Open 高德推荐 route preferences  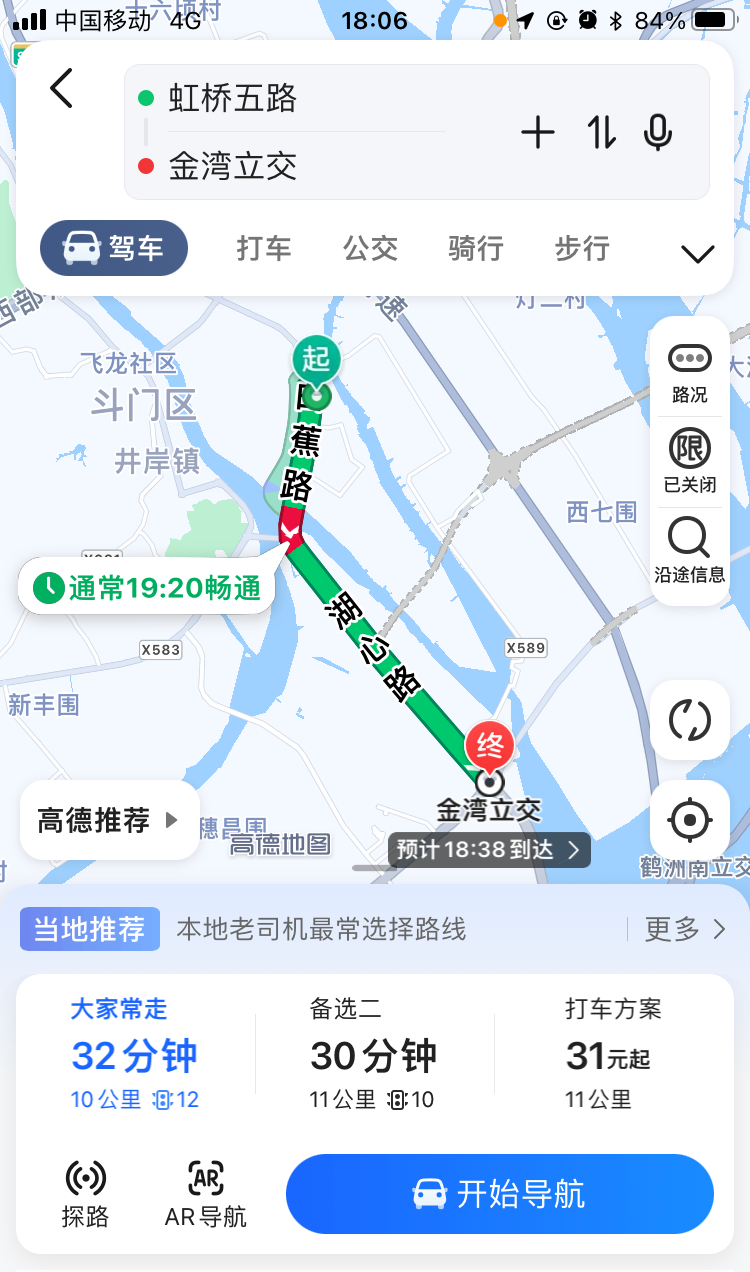tap(109, 821)
